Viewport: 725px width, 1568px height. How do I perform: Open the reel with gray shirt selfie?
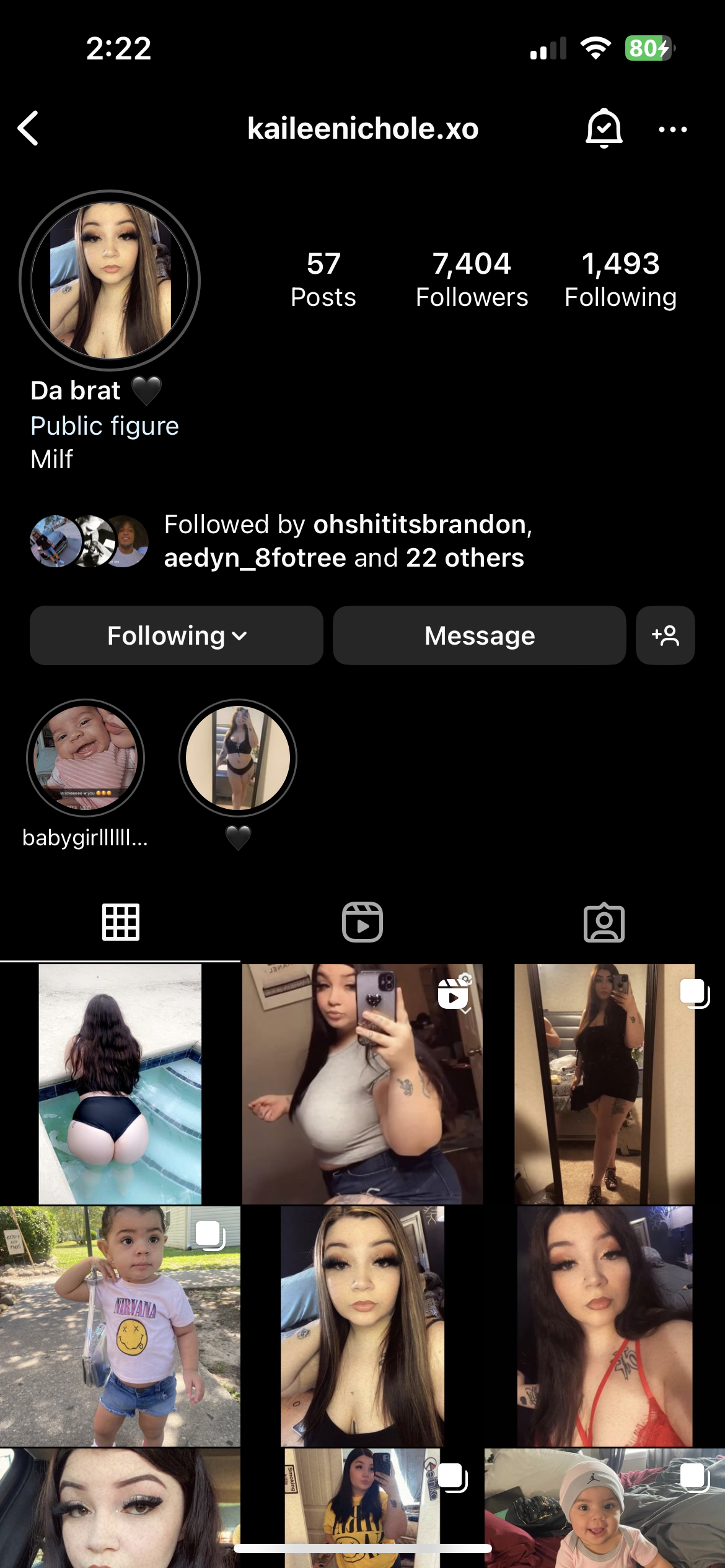pyautogui.click(x=362, y=1084)
